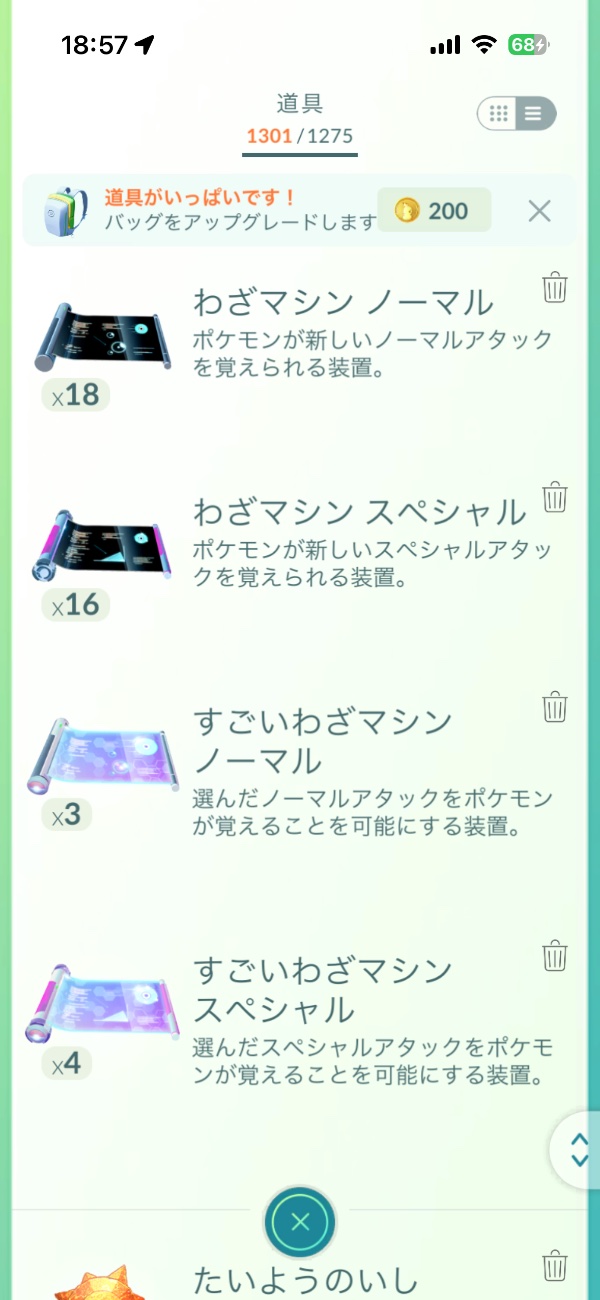Switch to grid view layout
This screenshot has height=1300, width=600.
499,113
